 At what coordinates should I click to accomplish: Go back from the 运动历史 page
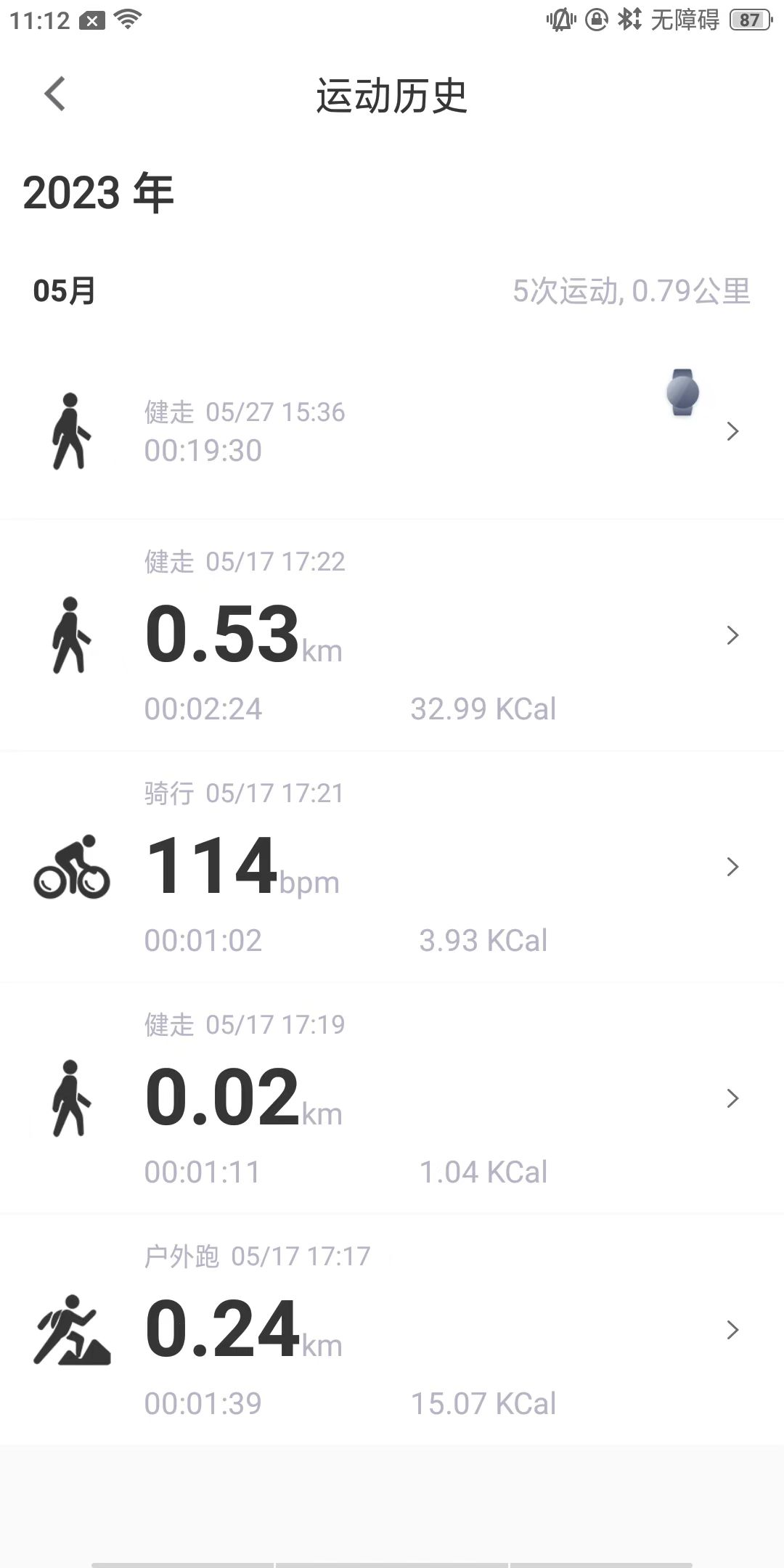tap(55, 94)
